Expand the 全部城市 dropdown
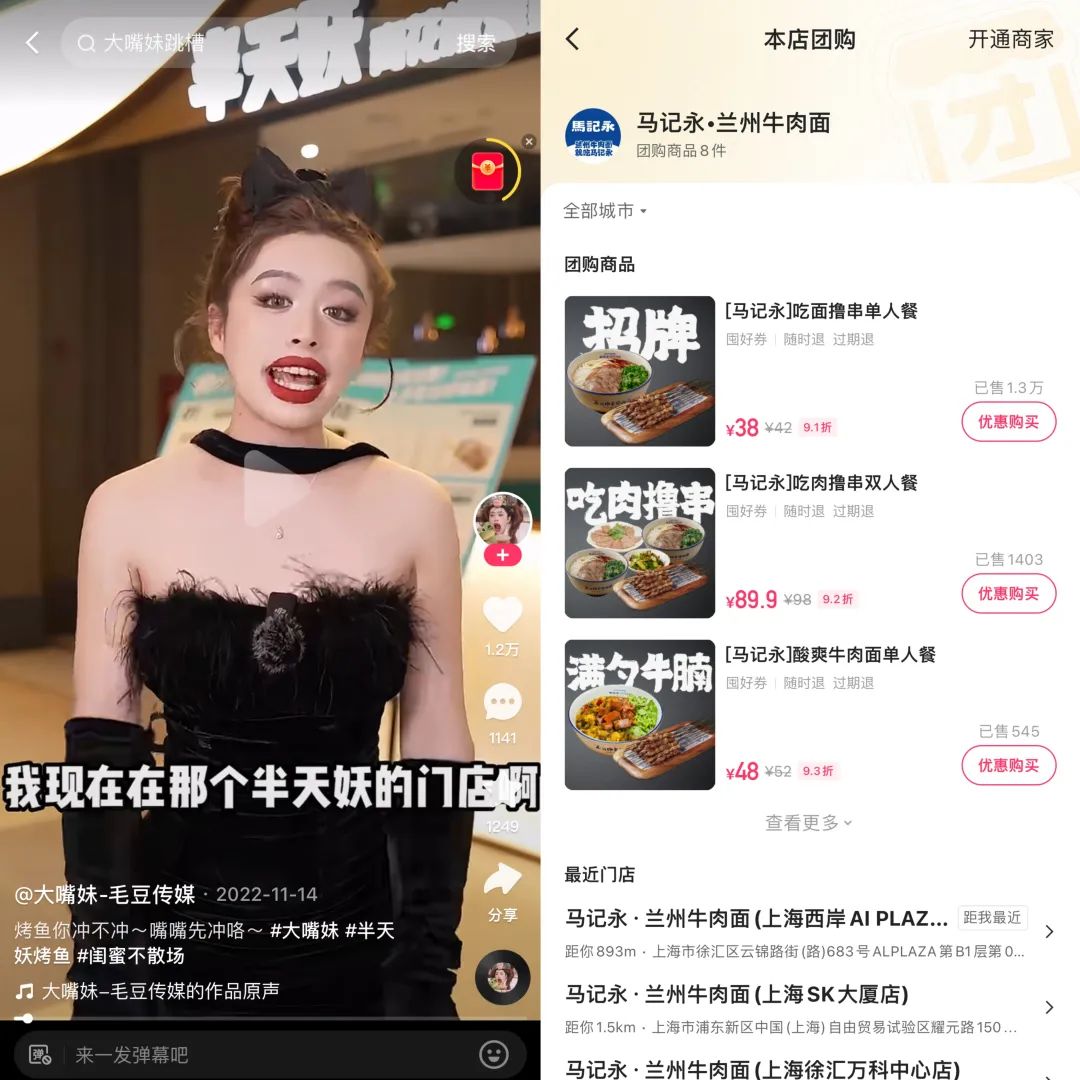 pyautogui.click(x=605, y=211)
